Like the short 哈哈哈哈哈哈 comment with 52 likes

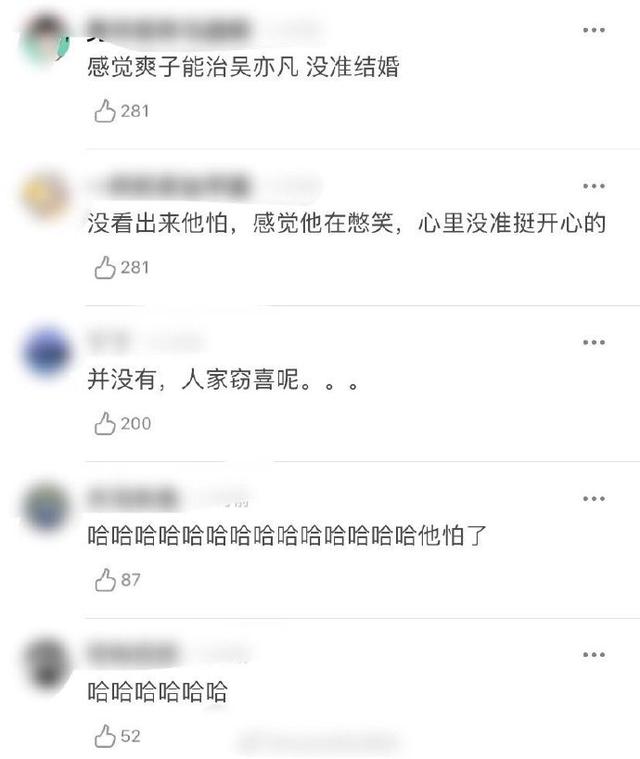[x=104, y=737]
